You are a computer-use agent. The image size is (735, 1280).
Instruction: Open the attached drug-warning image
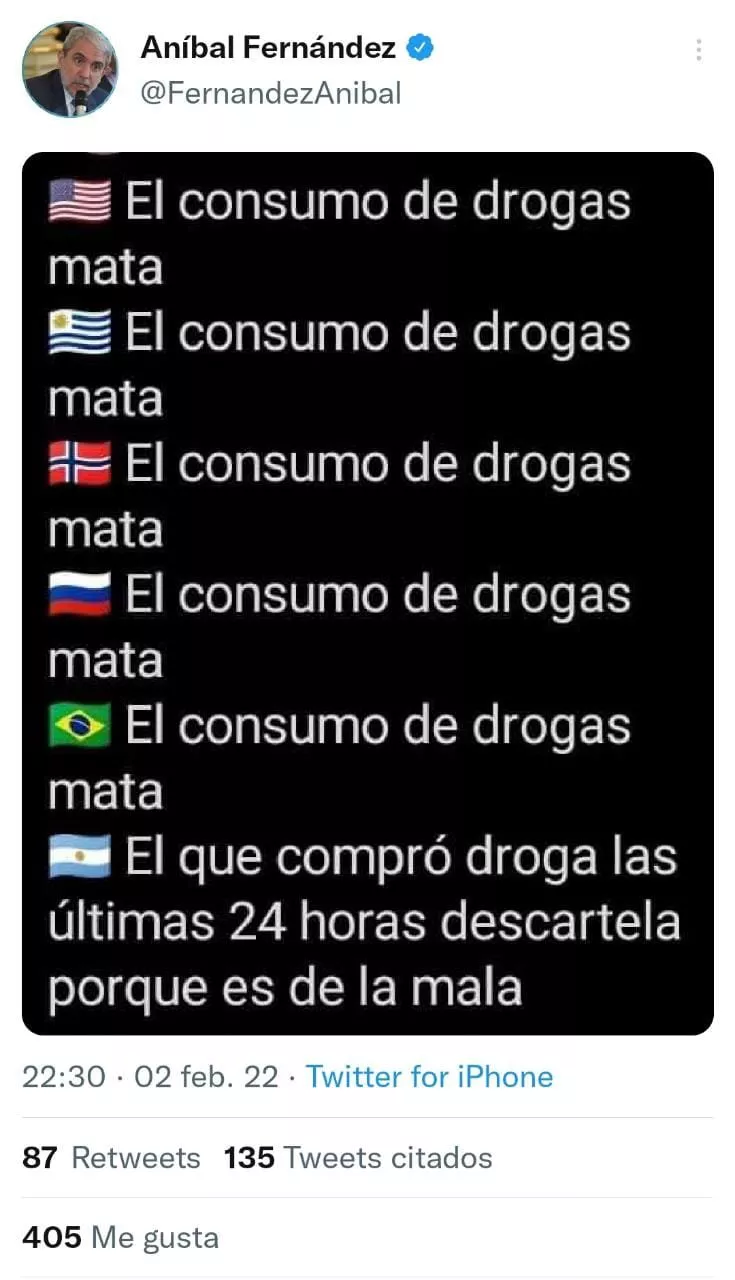tap(367, 593)
